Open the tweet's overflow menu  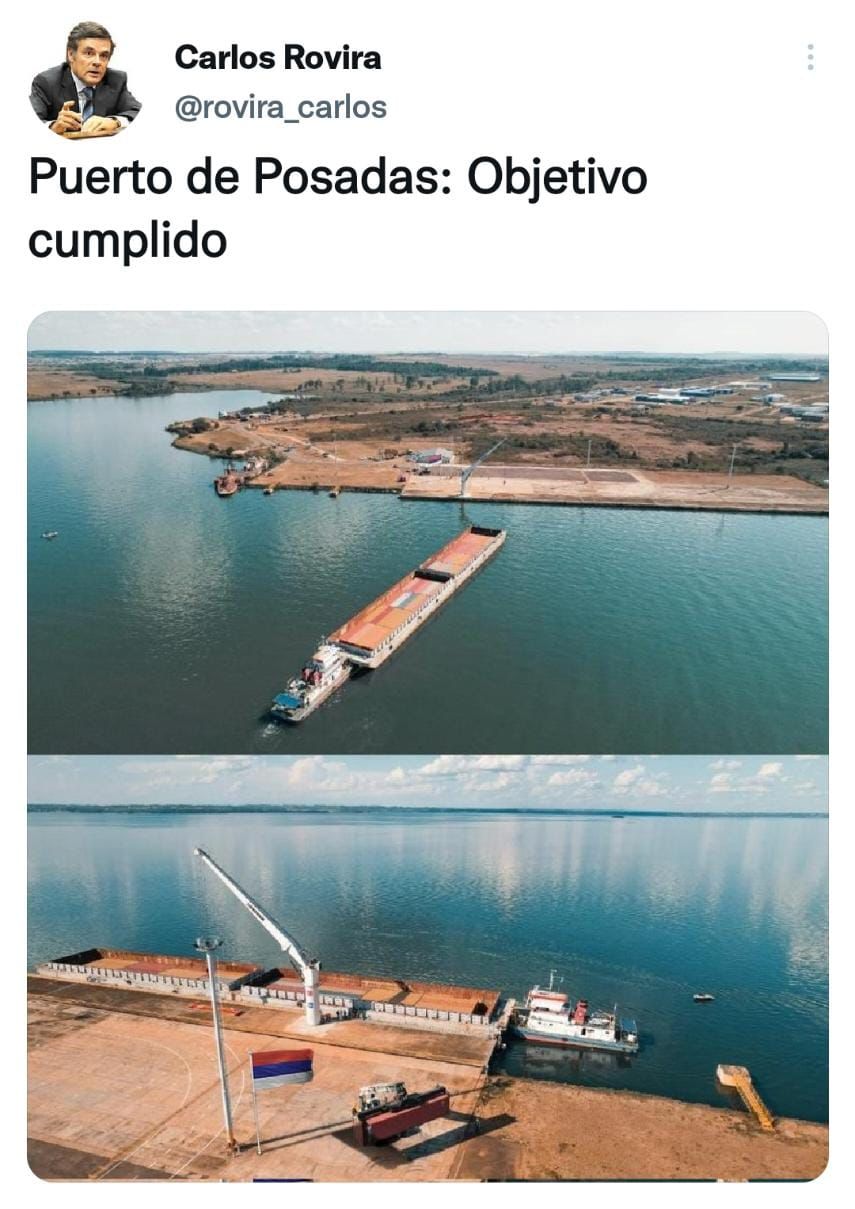coord(809,57)
